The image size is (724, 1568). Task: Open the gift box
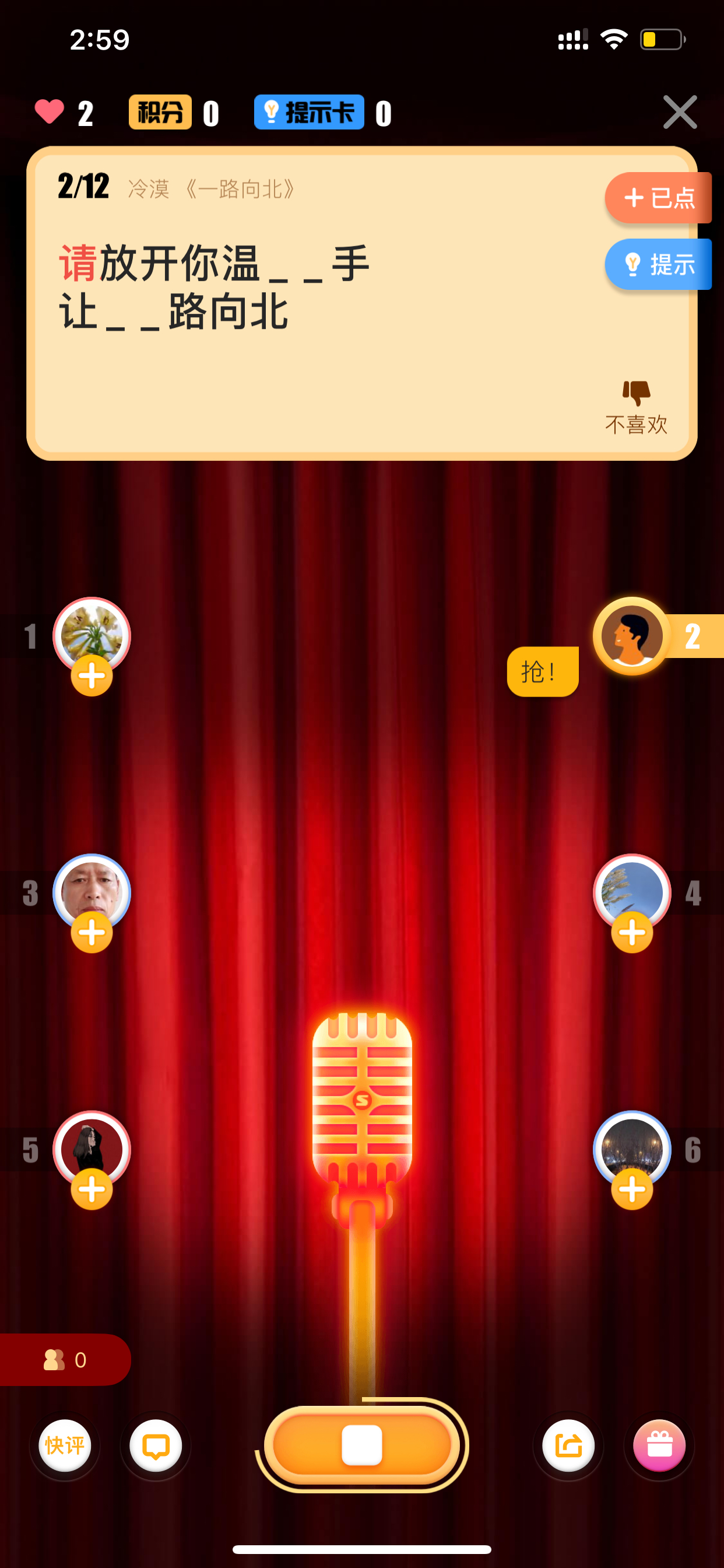point(659,1445)
